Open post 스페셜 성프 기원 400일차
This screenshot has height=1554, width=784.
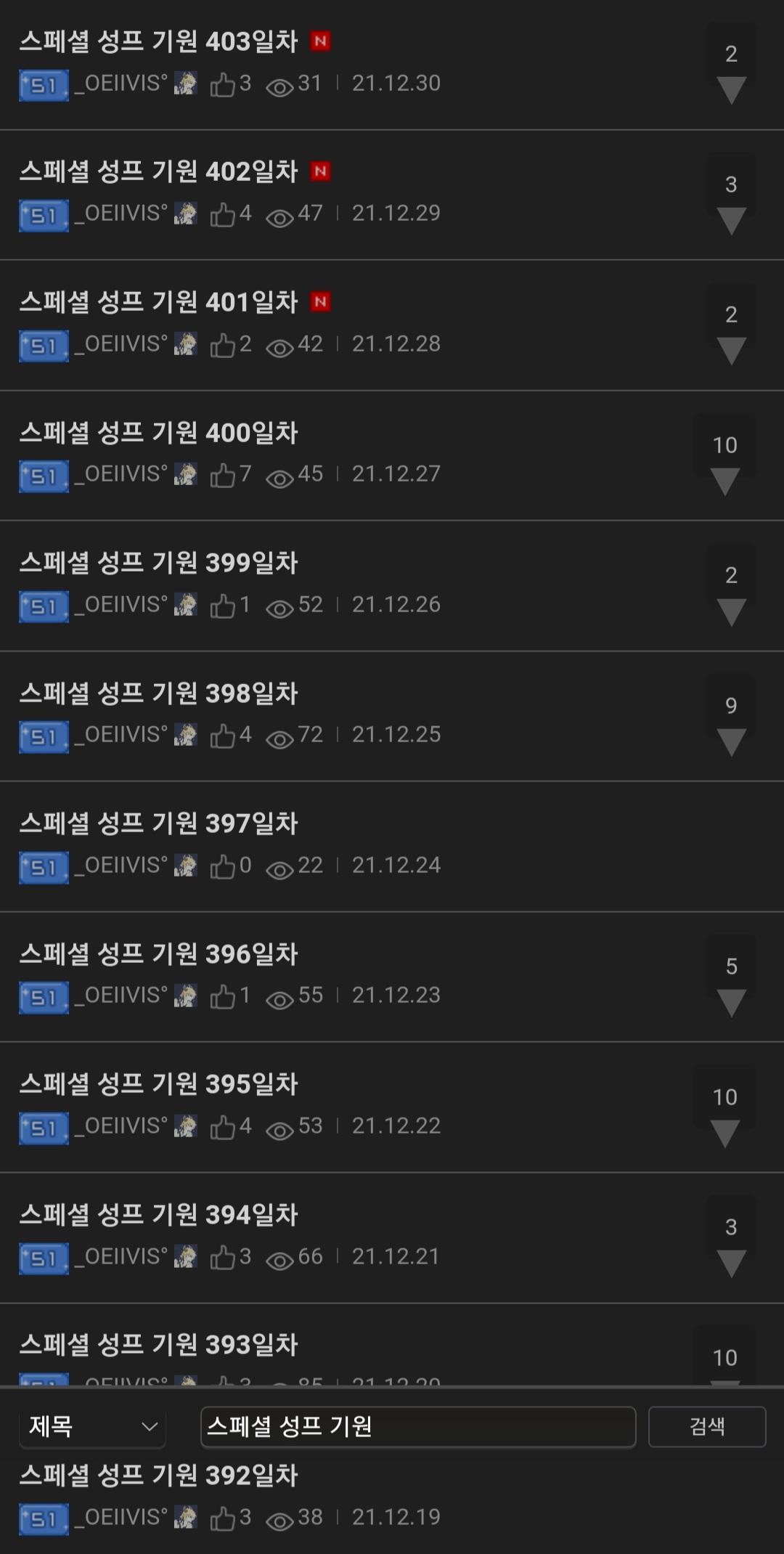pos(158,433)
